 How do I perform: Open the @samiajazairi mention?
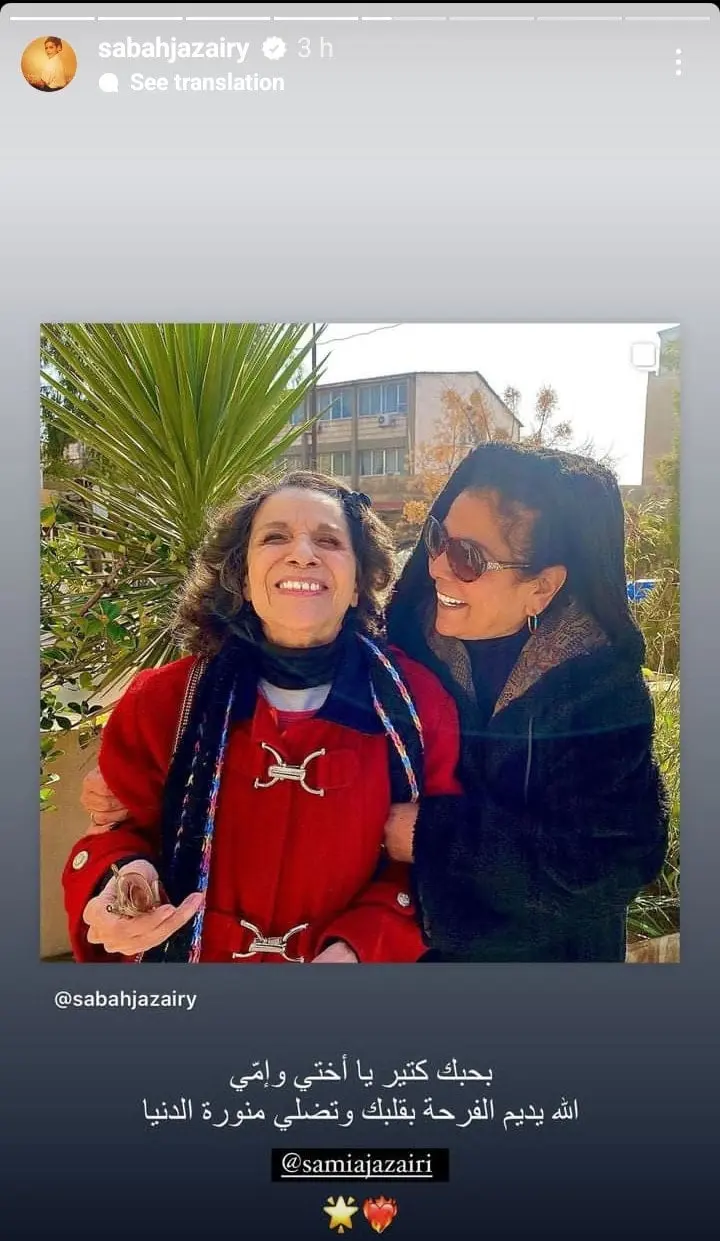[x=360, y=1165]
